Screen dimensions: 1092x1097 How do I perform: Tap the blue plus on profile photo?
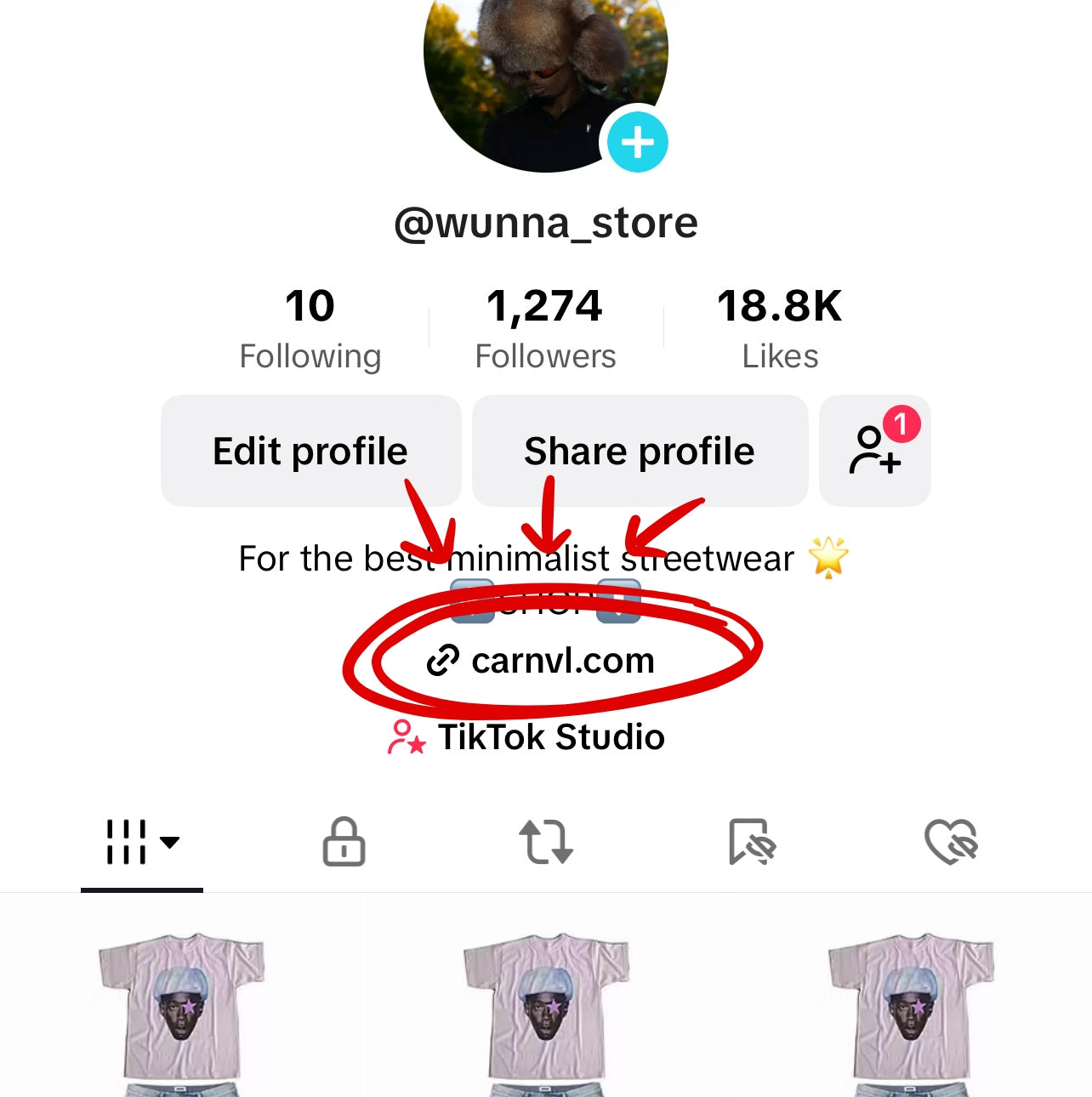tap(637, 142)
